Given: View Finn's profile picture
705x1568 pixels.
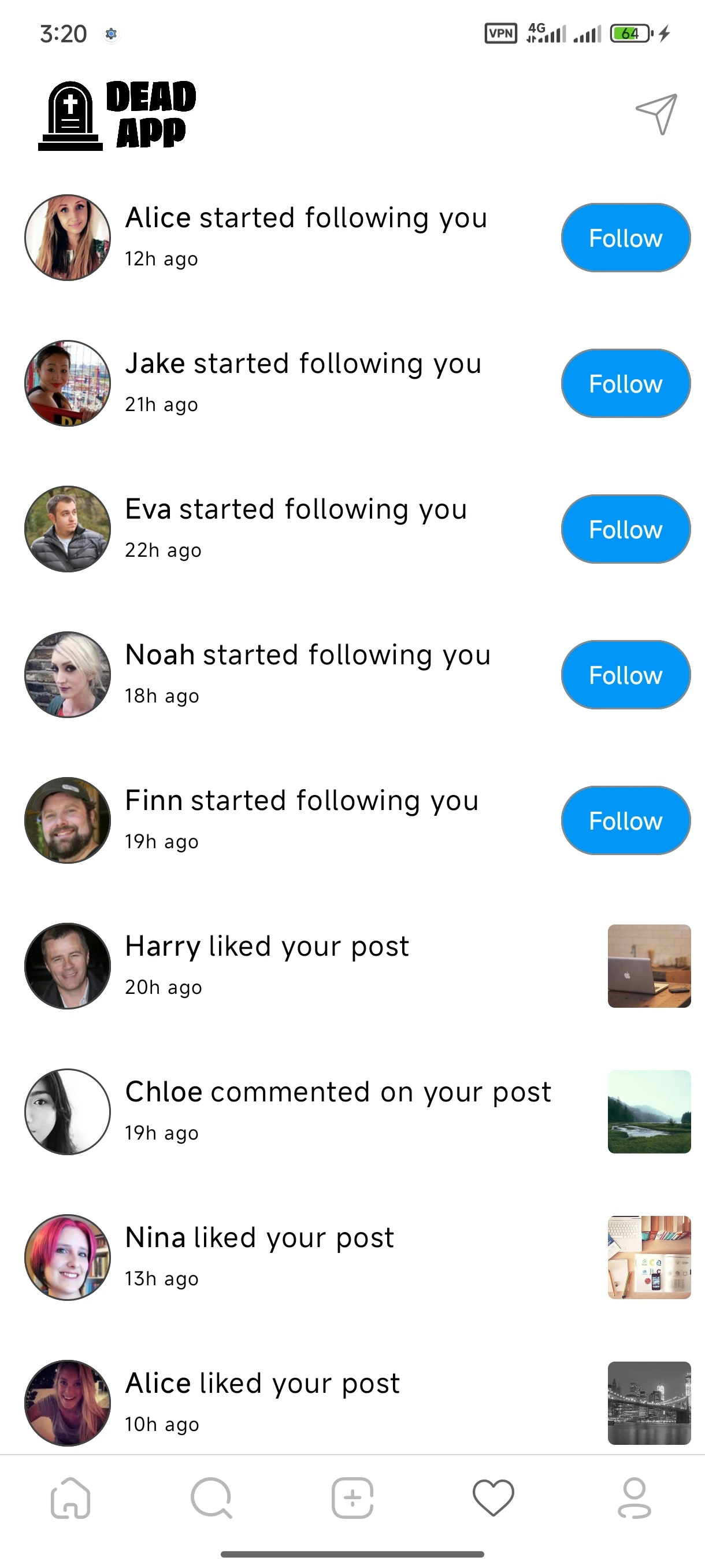Looking at the screenshot, I should click(x=68, y=820).
